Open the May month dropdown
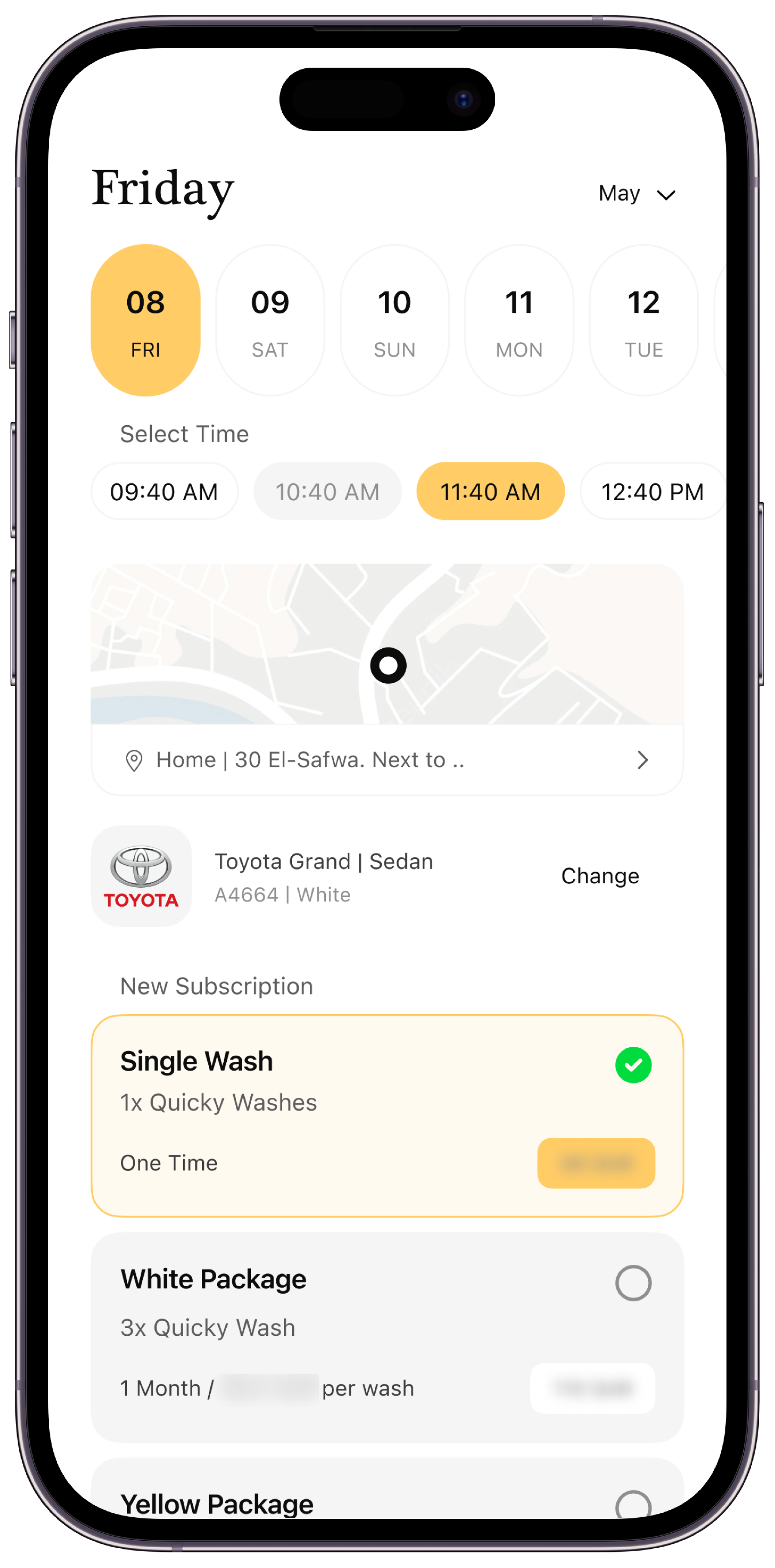This screenshot has height=1568, width=775. pos(637,194)
